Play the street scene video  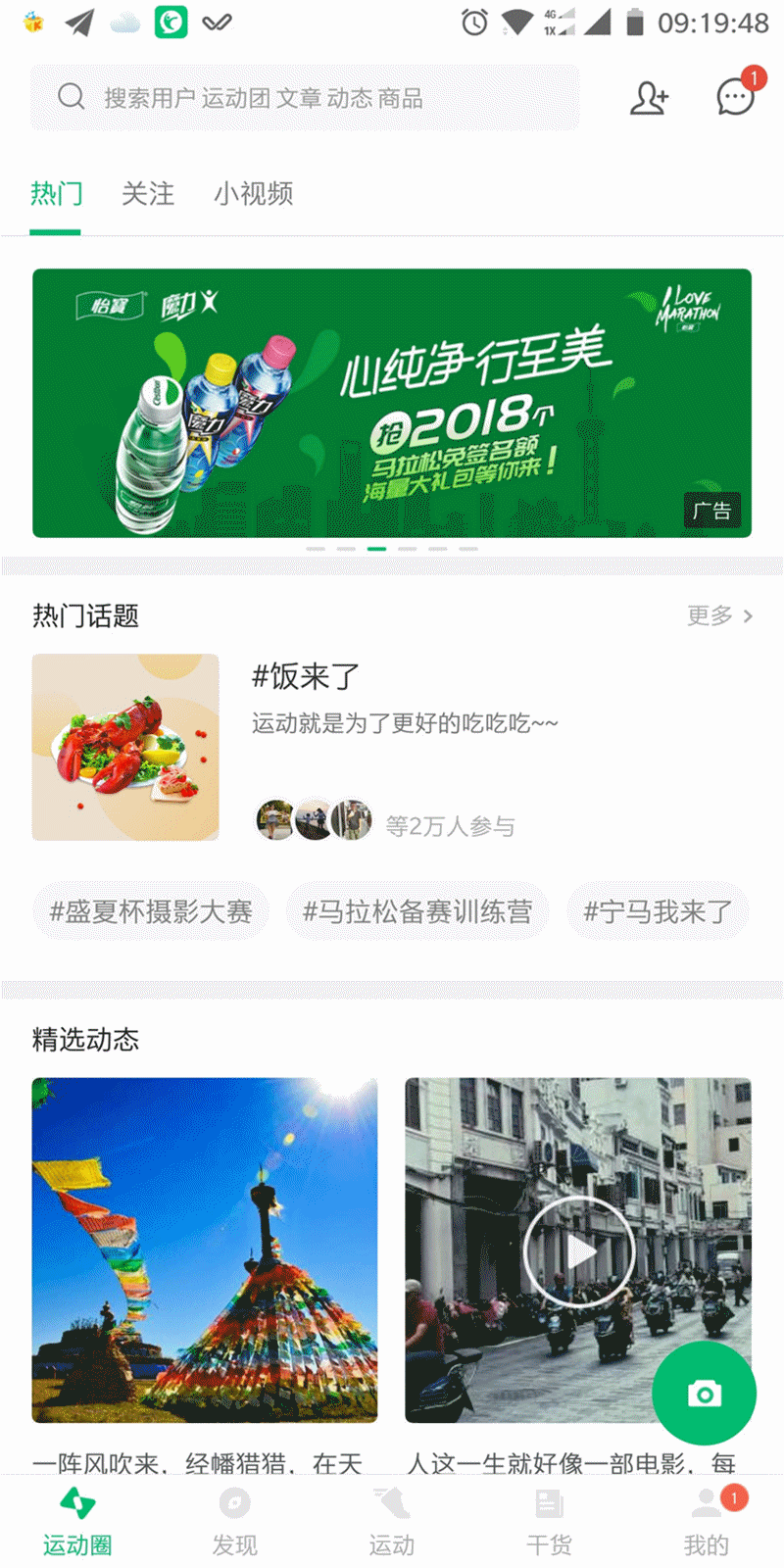(x=578, y=1251)
